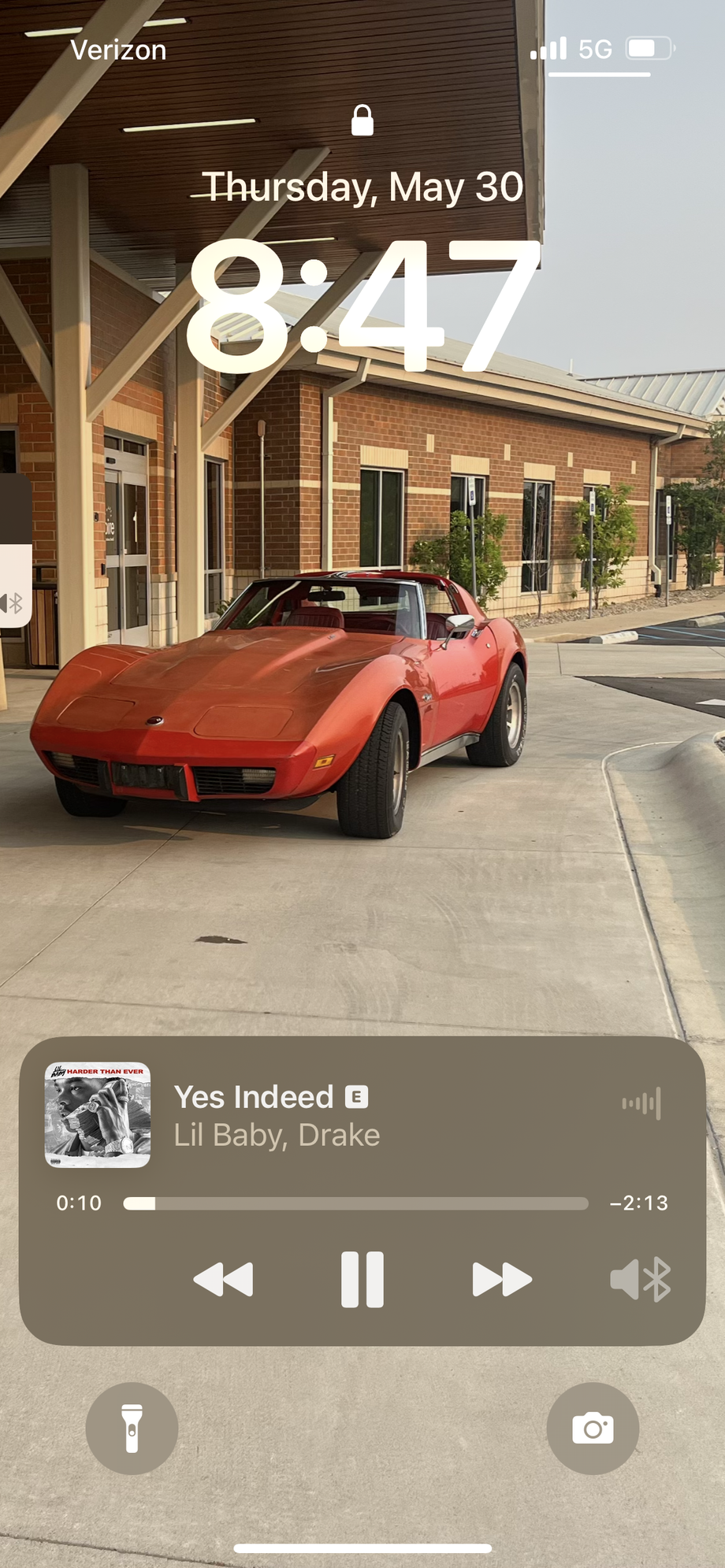Image resolution: width=725 pixels, height=1568 pixels.
Task: Pause the song Yes Indeed
Action: (x=362, y=1279)
